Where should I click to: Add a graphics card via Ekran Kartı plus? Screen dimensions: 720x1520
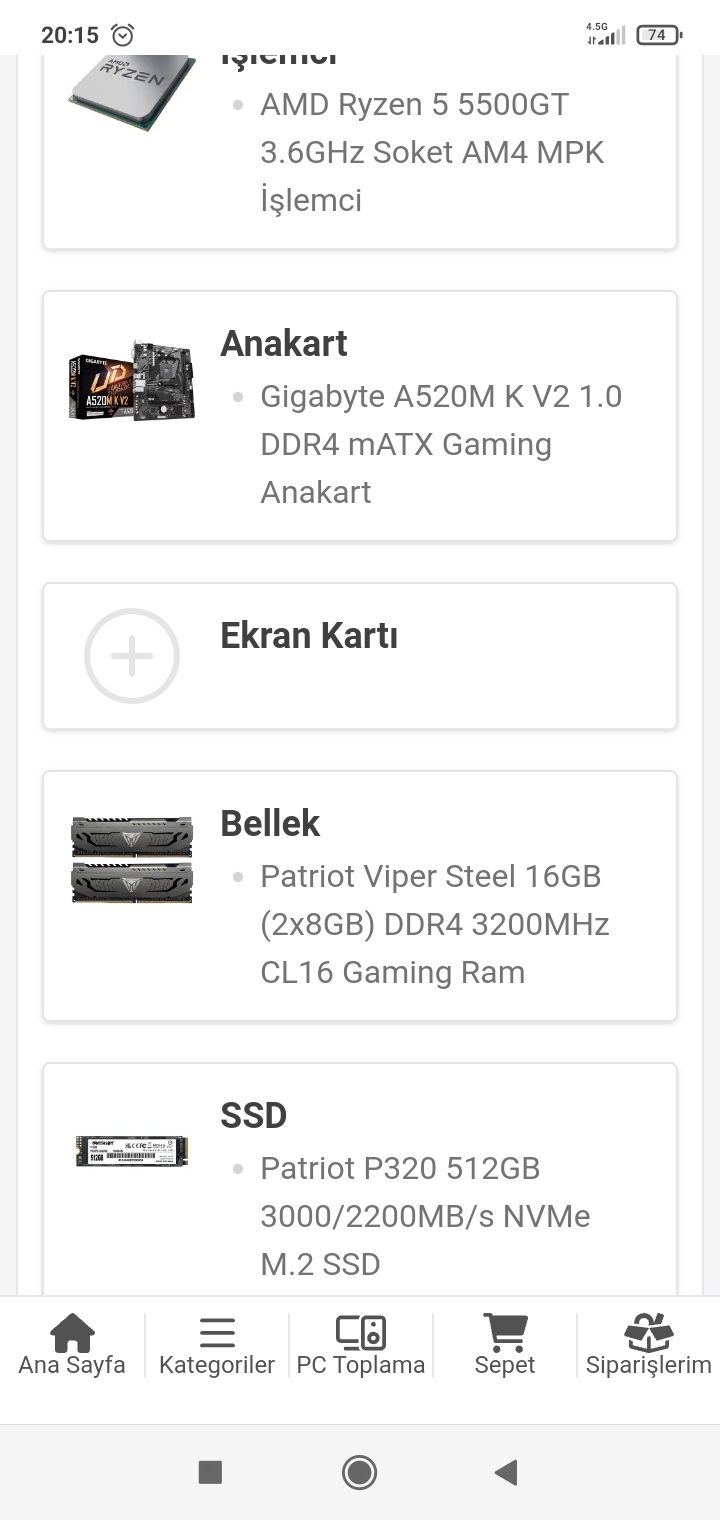click(132, 656)
